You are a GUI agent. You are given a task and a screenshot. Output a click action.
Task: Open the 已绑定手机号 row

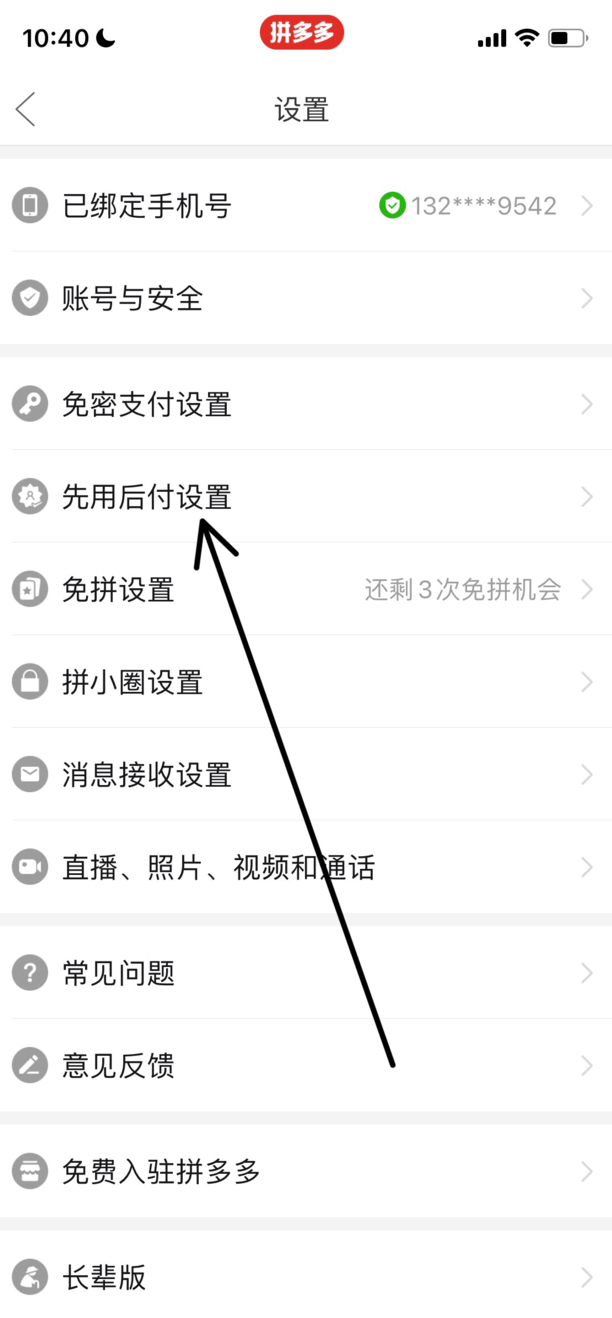click(x=306, y=206)
